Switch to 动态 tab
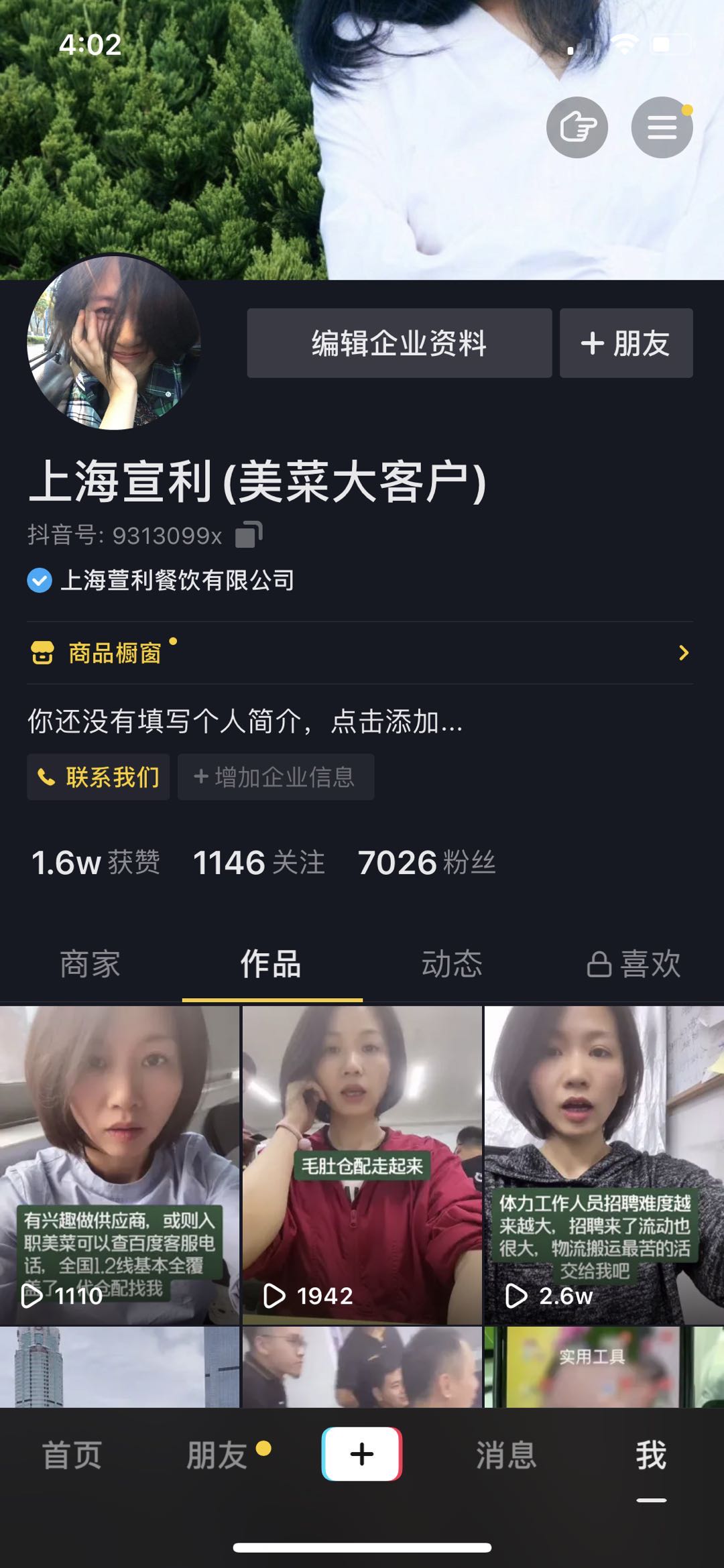Image resolution: width=724 pixels, height=1568 pixels. (x=452, y=964)
